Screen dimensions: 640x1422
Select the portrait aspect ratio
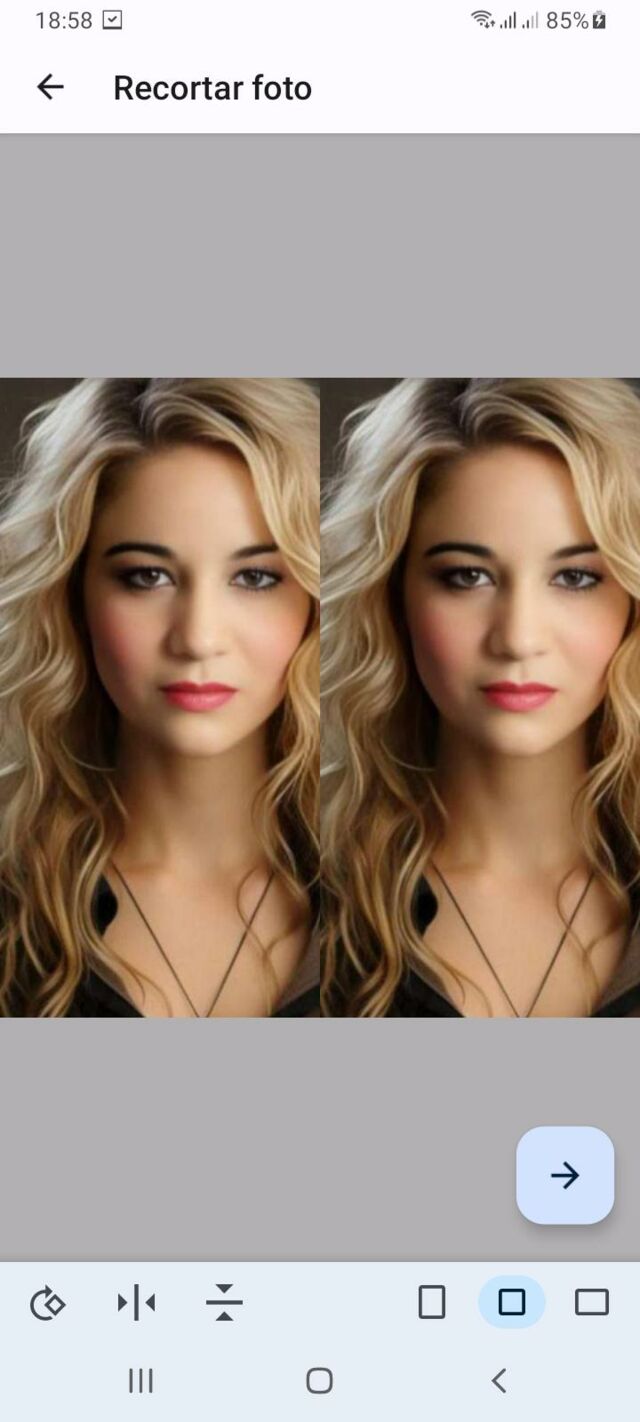click(x=432, y=1302)
